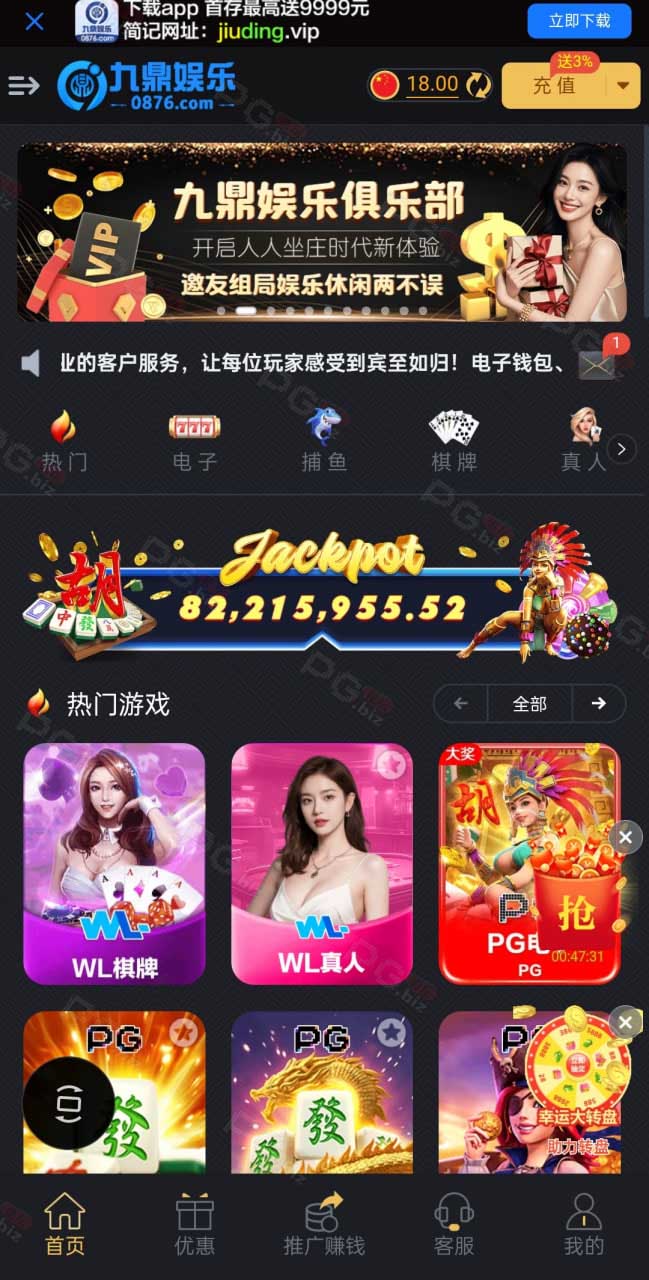Show more categories with the right chevron
Screen dimensions: 649x1280
click(622, 449)
